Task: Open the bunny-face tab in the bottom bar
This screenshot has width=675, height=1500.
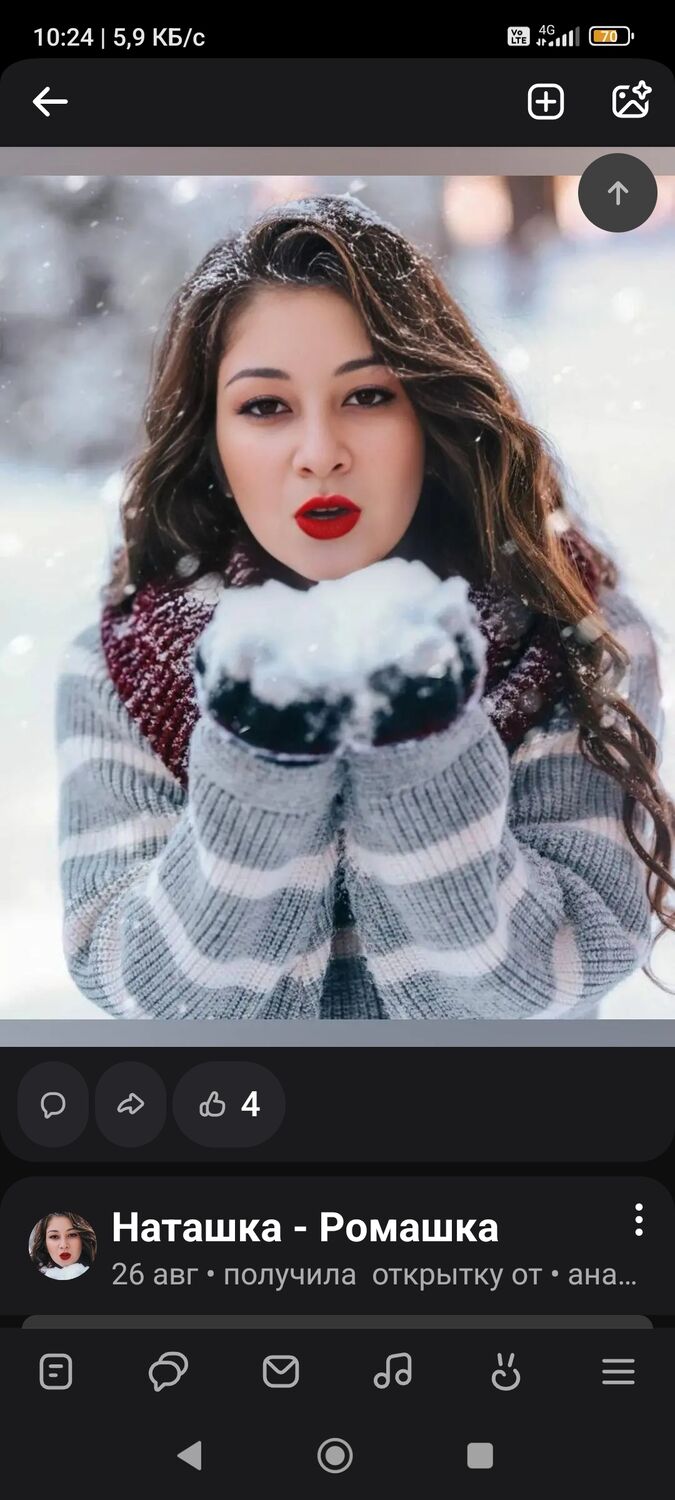Action: point(506,1371)
